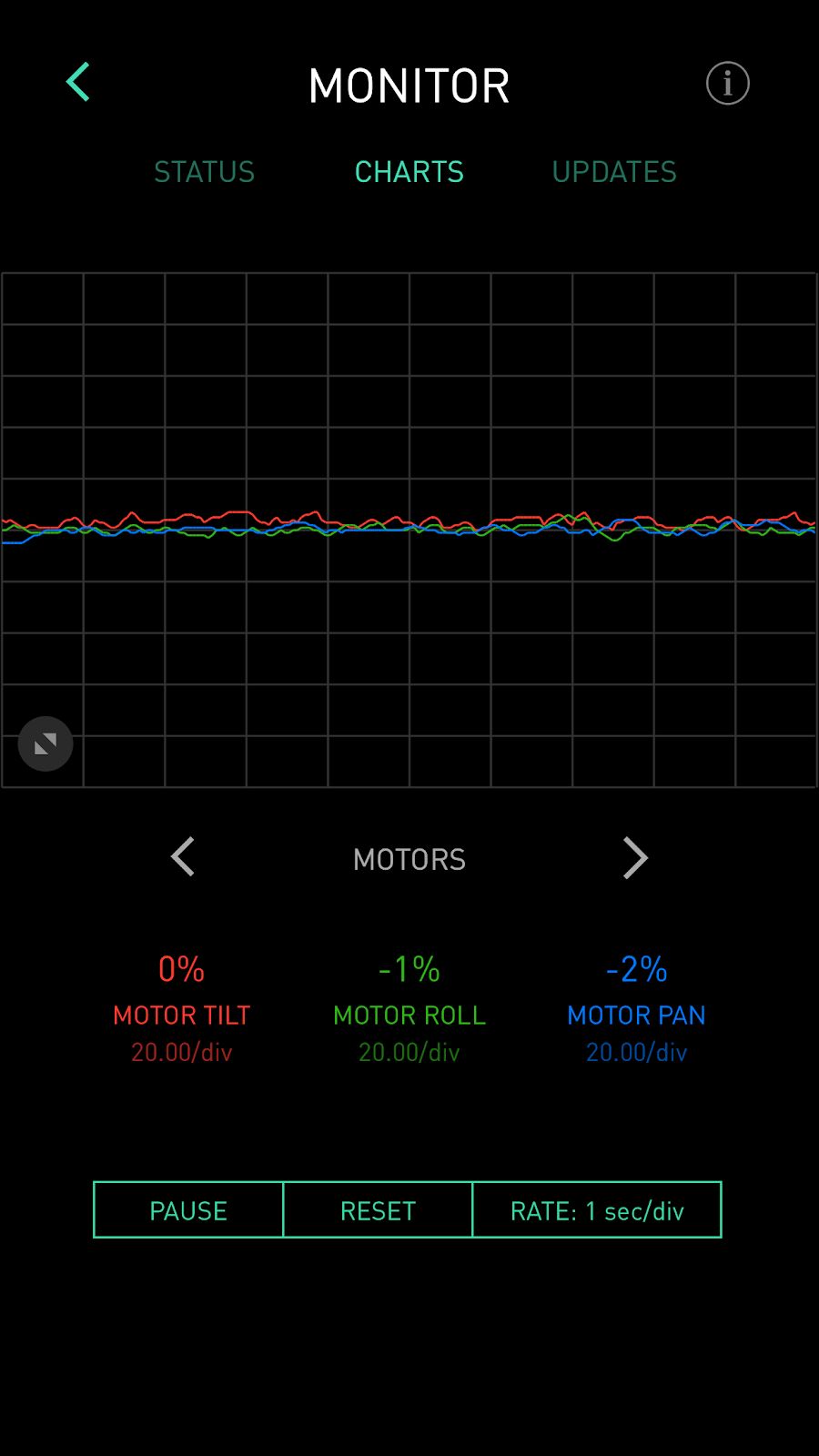Pause the live chart
The height and width of the screenshot is (1456, 819).
pyautogui.click(x=188, y=1210)
